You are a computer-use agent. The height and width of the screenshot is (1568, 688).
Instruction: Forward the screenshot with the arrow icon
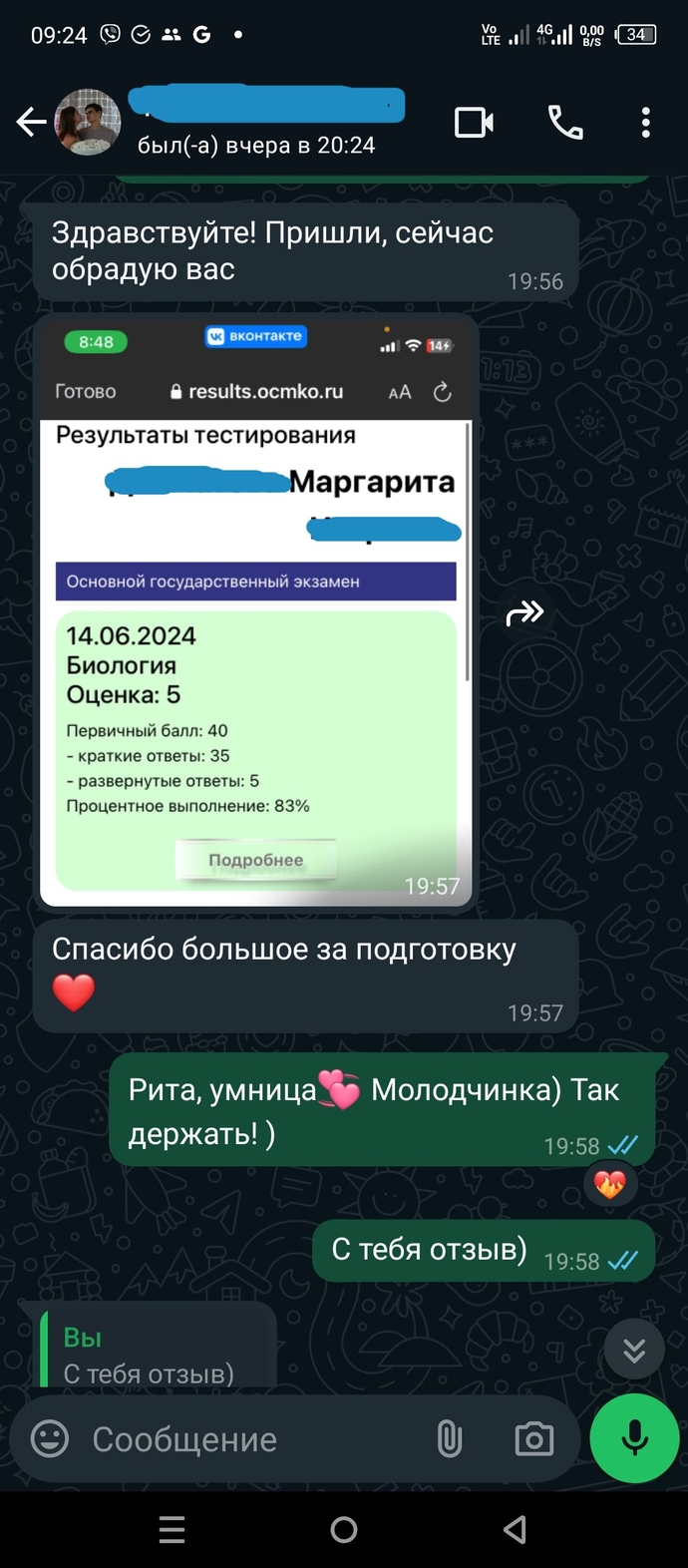[x=525, y=612]
